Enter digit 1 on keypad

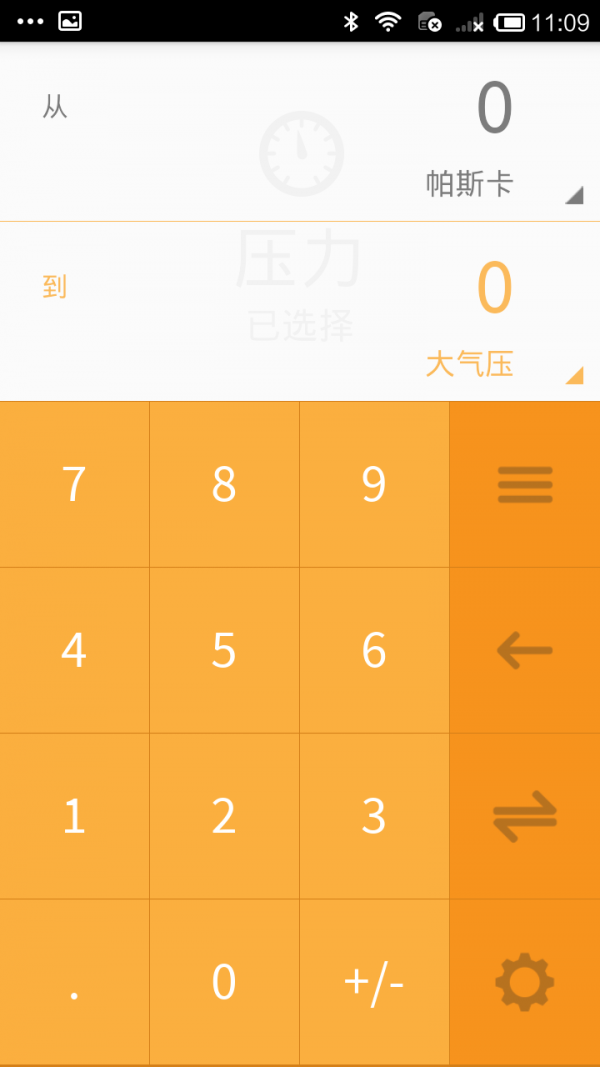pyautogui.click(x=74, y=816)
